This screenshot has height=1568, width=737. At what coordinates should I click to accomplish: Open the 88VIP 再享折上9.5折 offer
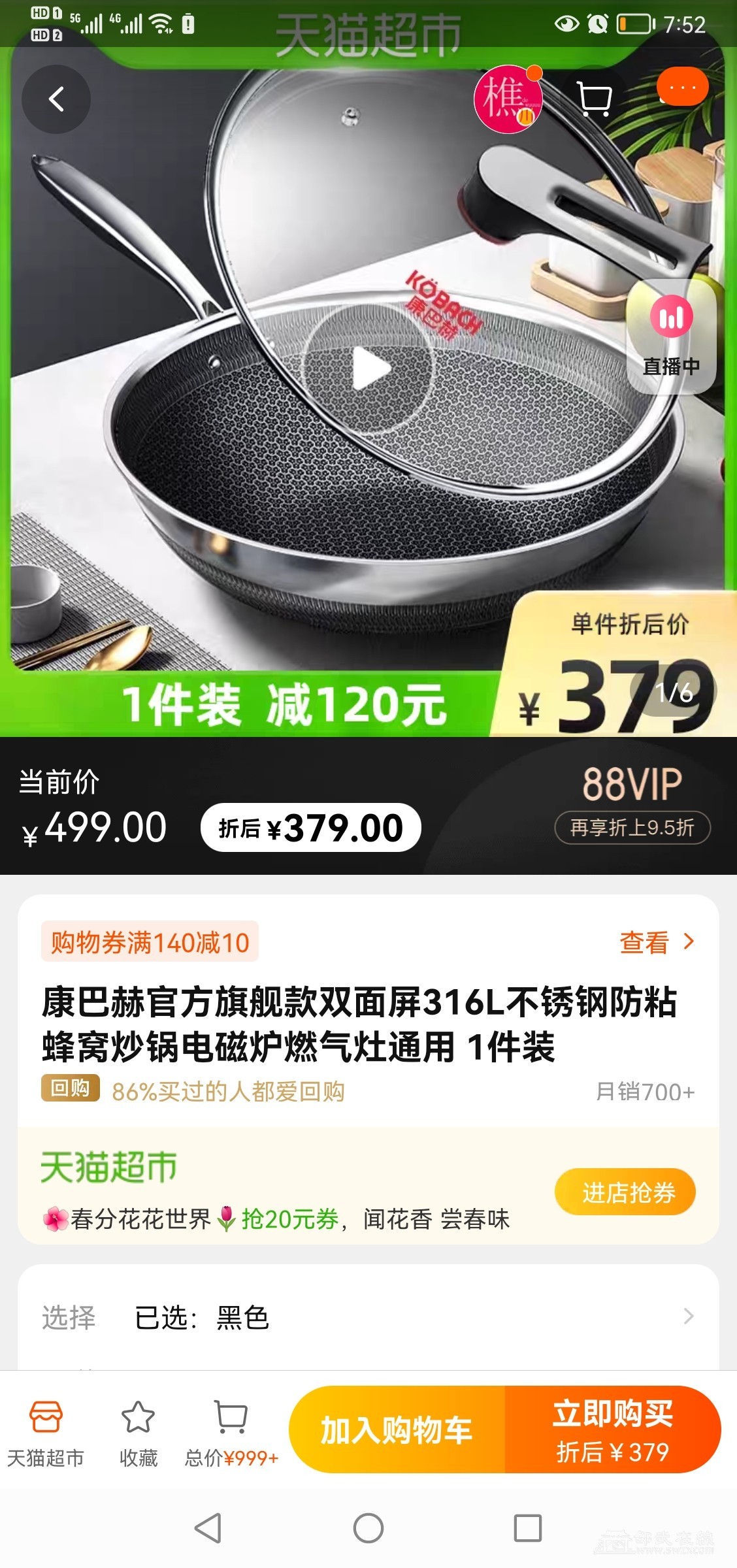click(x=632, y=805)
